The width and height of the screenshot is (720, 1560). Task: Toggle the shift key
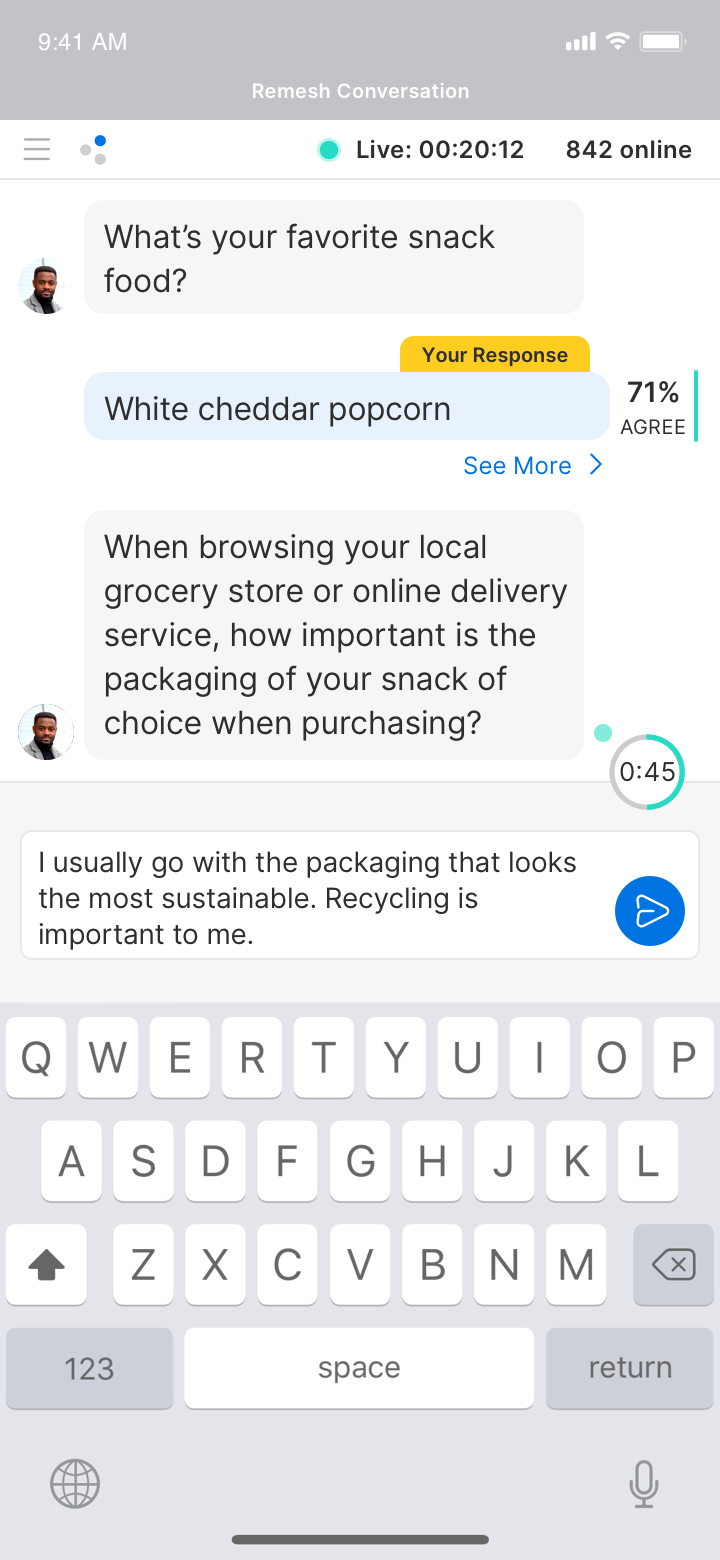click(x=46, y=1266)
